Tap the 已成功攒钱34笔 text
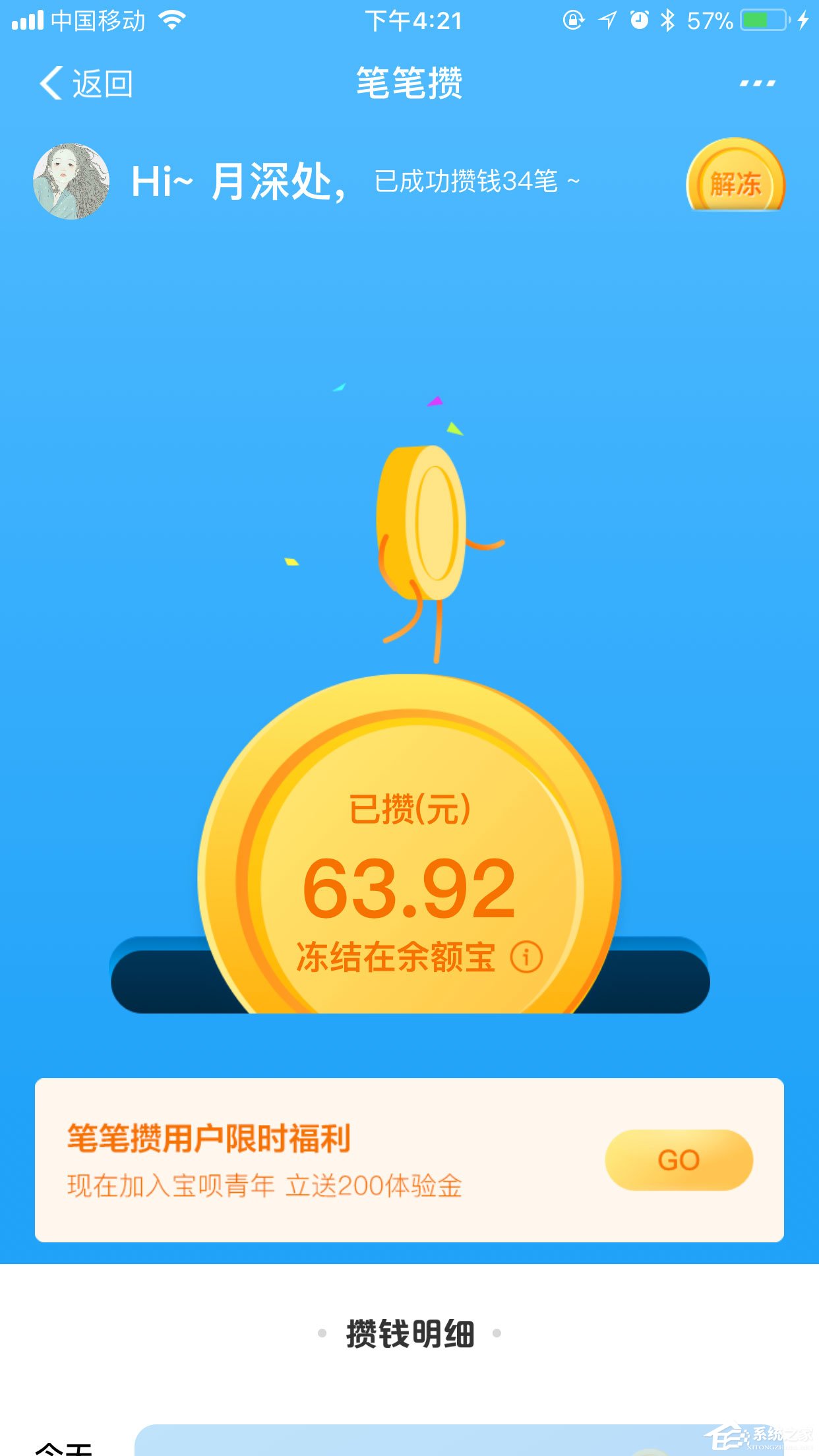This screenshot has height=1456, width=819. [473, 183]
